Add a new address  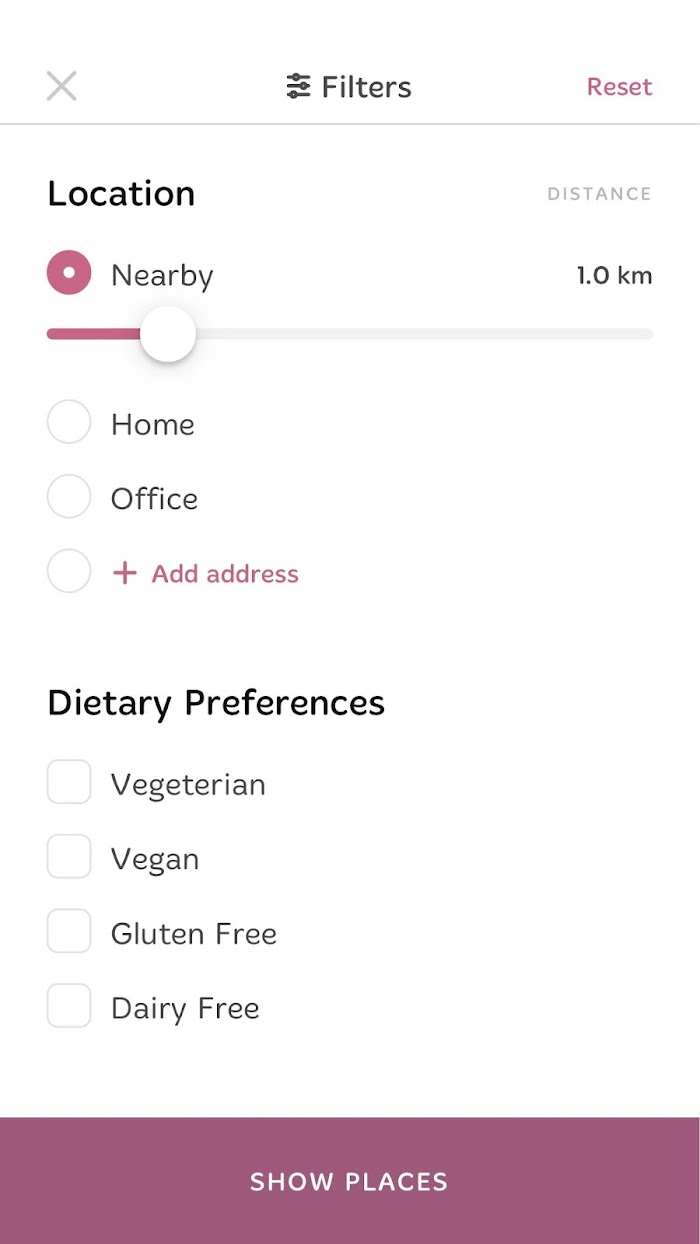206,573
